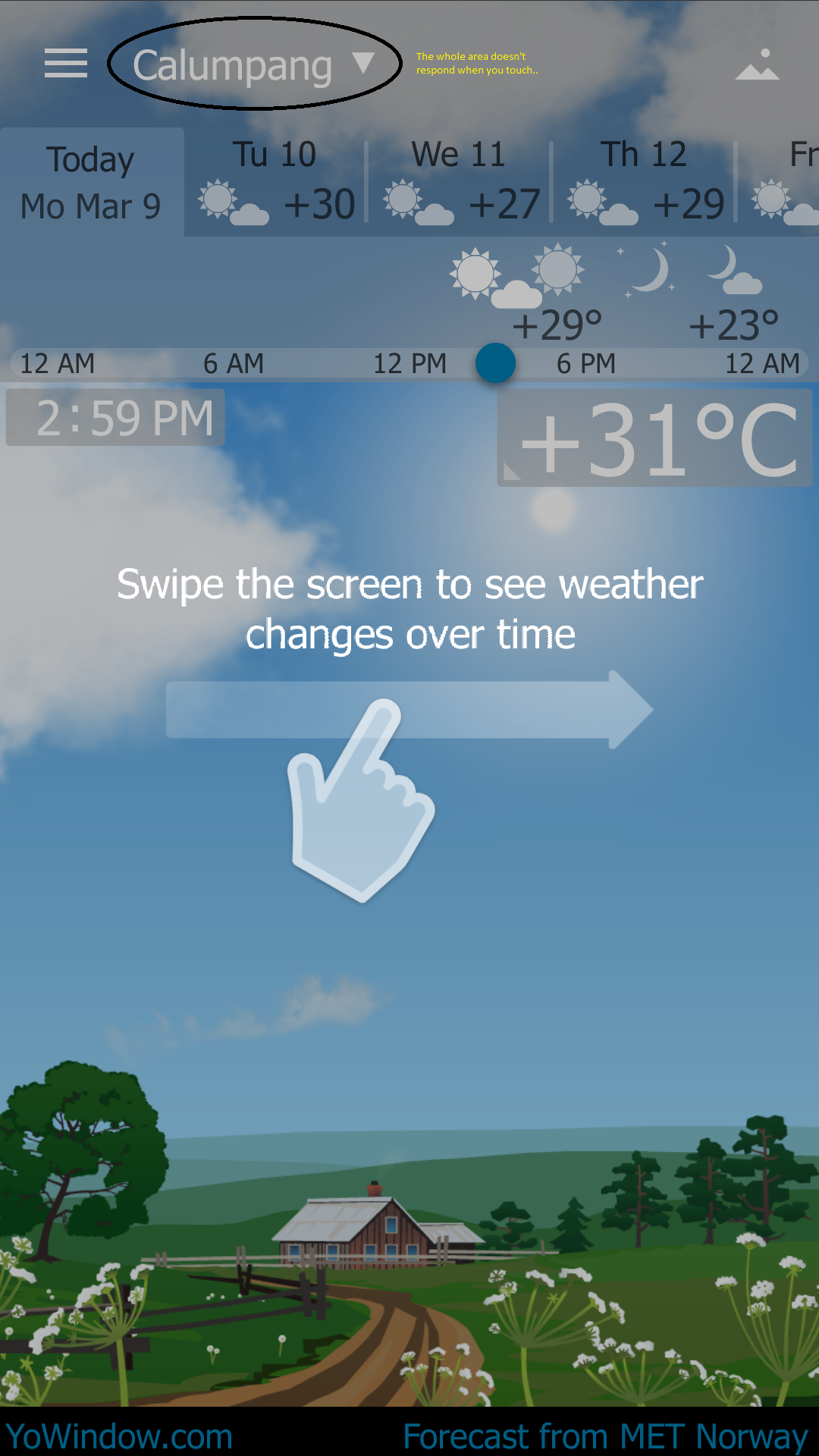Show the Th 12 forecast day
The image size is (819, 1456).
[645, 183]
